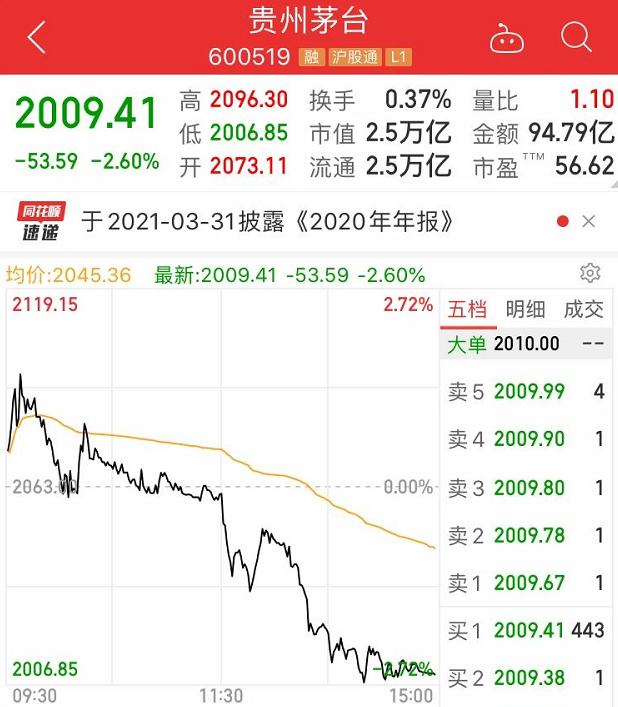The image size is (618, 707).
Task: Select the 买1 2009.41 quote row
Action: click(526, 630)
